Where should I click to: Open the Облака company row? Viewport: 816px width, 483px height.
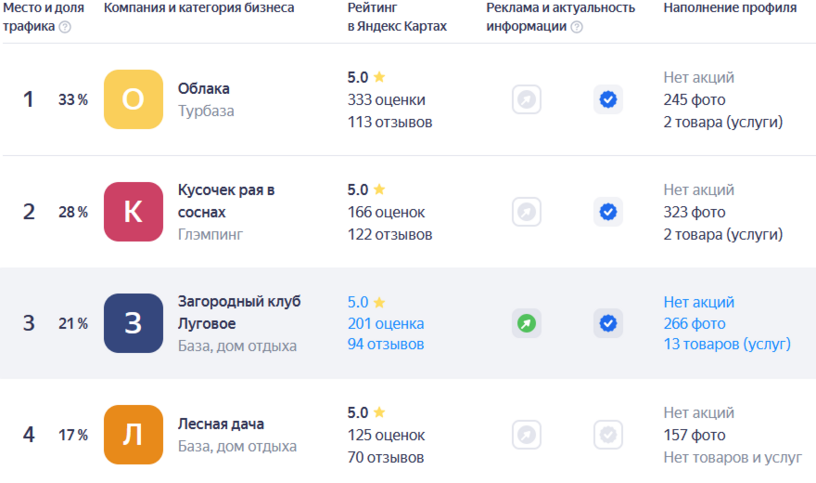click(x=204, y=89)
